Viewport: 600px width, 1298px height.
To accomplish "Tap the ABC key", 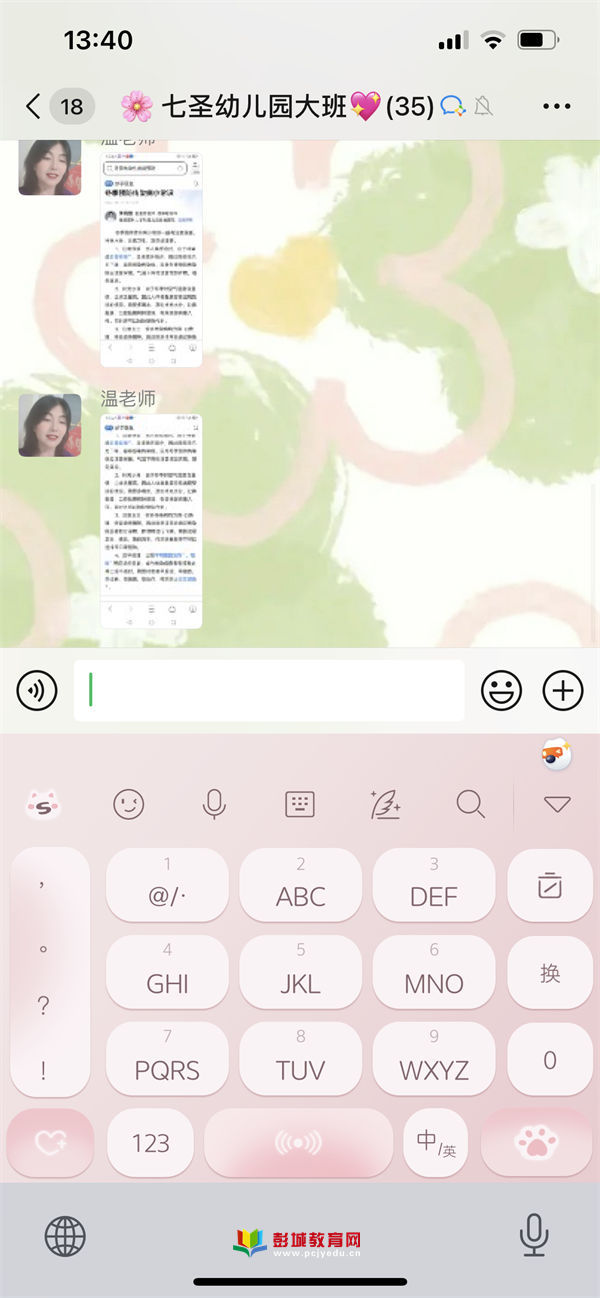I will pyautogui.click(x=300, y=885).
